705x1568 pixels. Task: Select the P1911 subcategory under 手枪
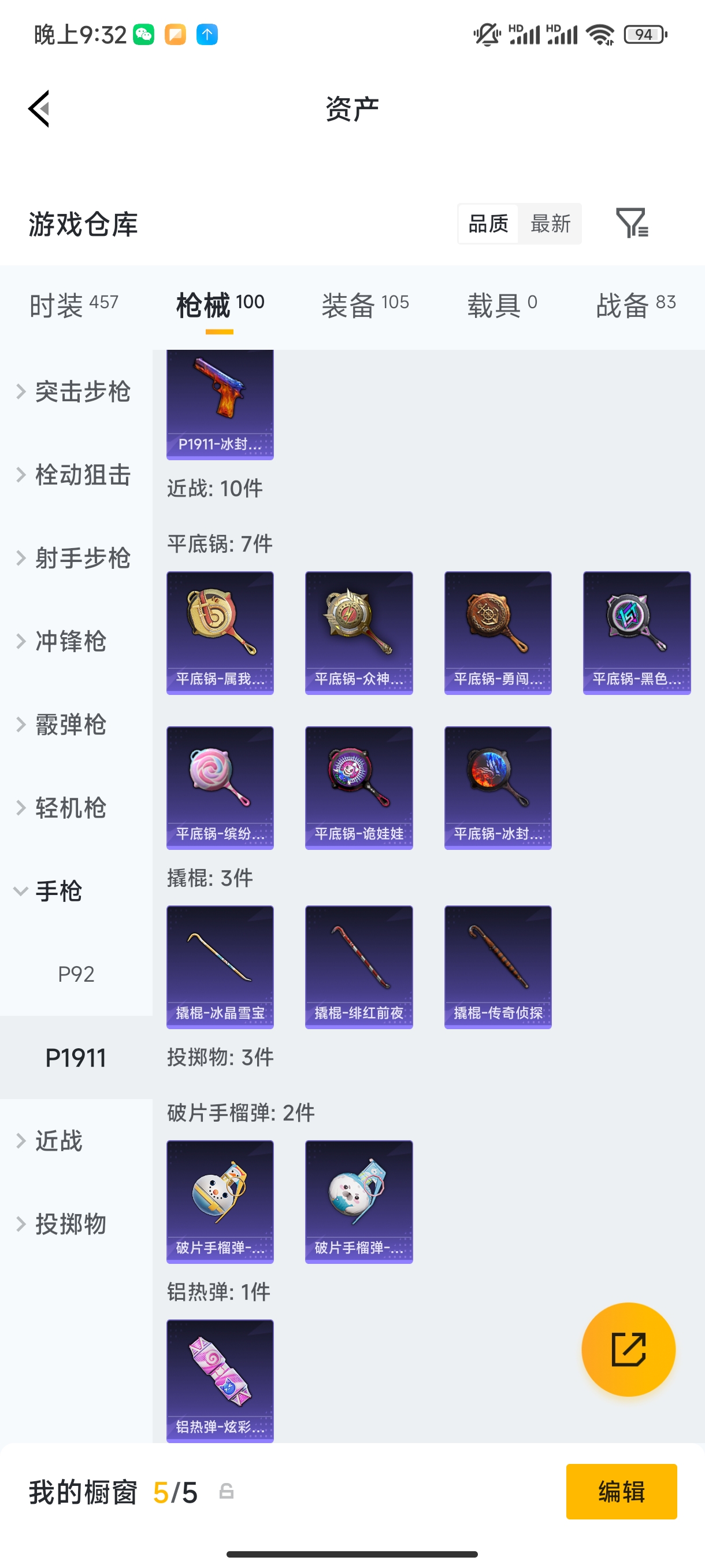[x=76, y=1057]
